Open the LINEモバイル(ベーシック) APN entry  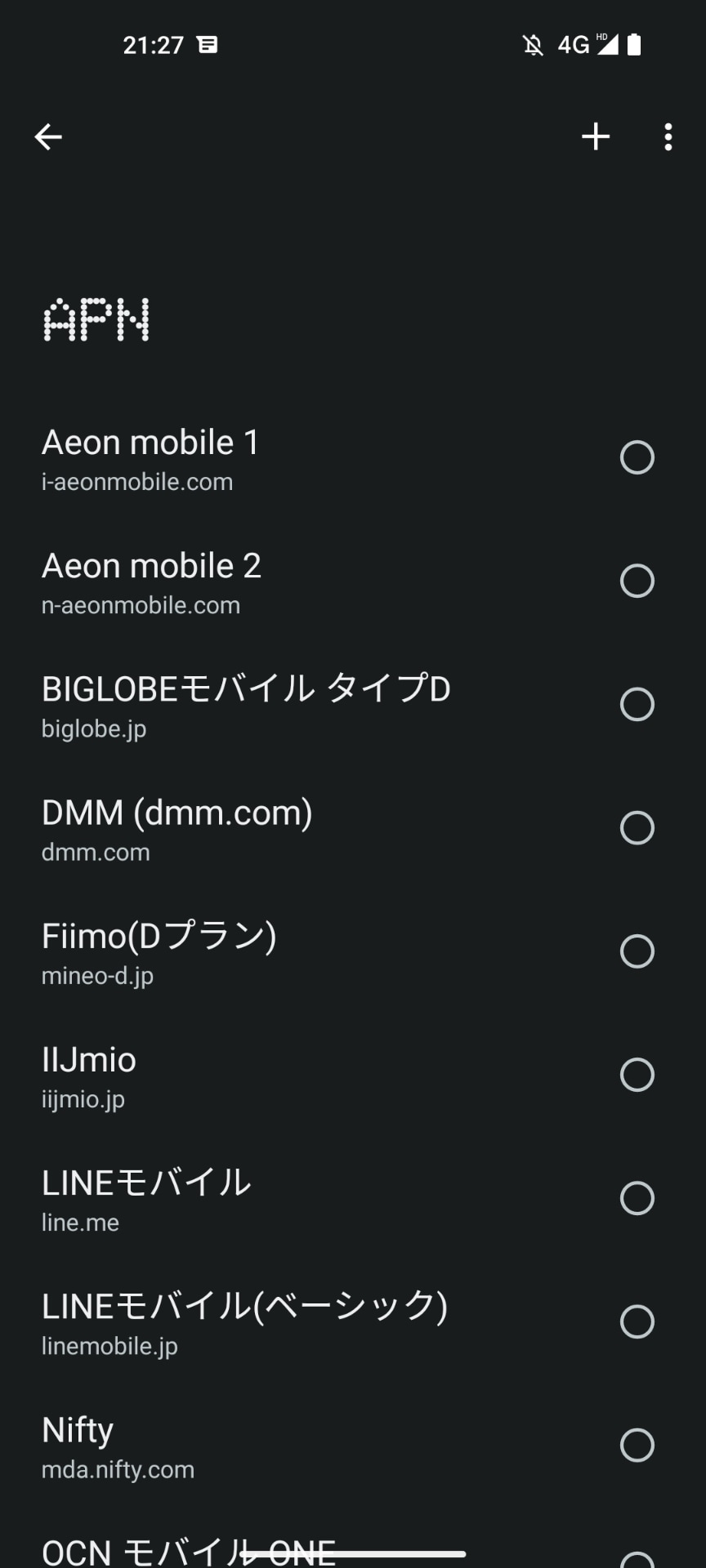pos(245,1323)
